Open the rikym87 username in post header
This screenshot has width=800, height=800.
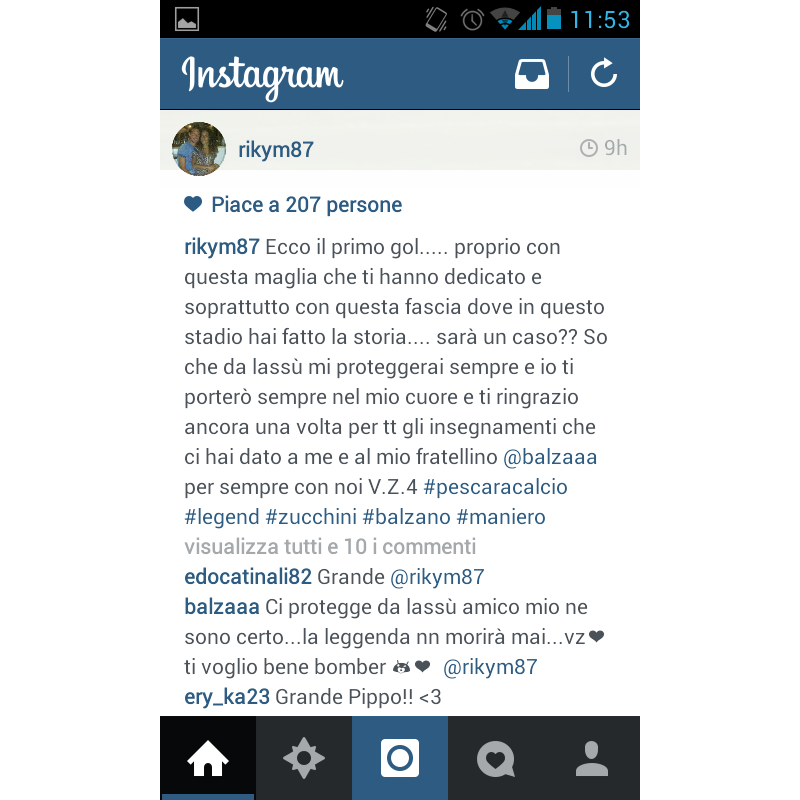(x=276, y=149)
